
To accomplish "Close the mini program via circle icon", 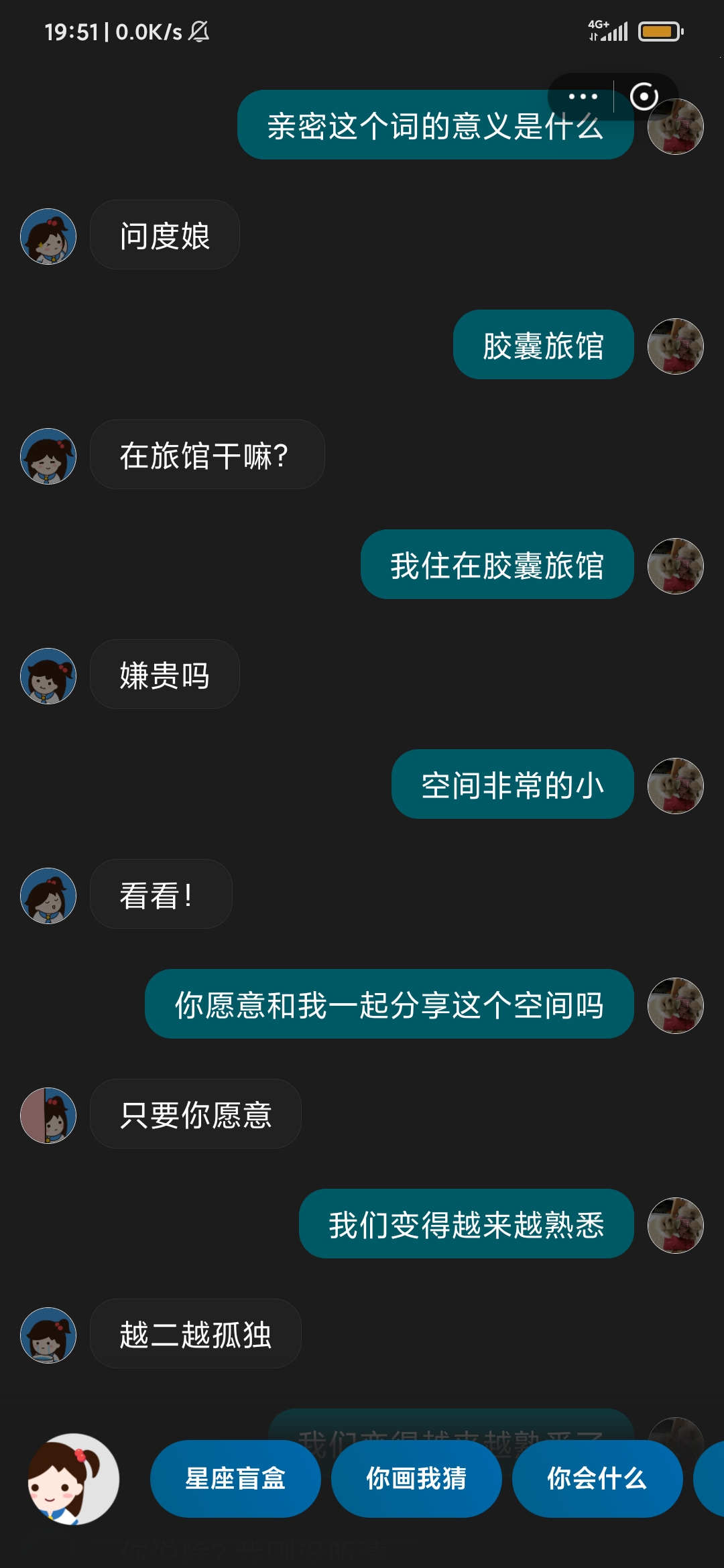I will pos(644,96).
